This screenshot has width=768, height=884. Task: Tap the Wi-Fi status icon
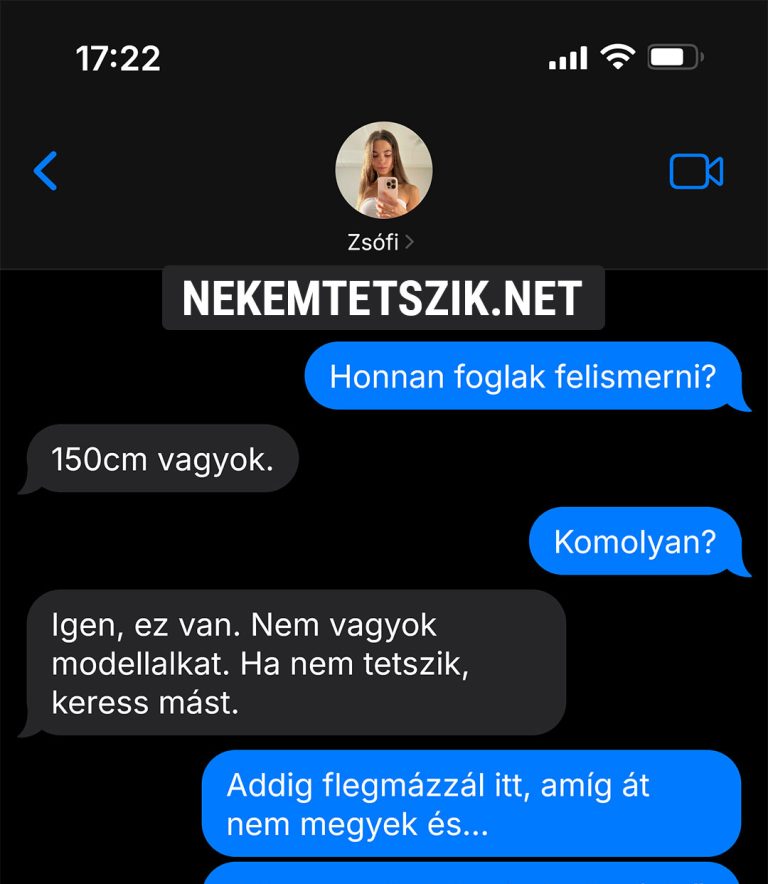pos(617,57)
